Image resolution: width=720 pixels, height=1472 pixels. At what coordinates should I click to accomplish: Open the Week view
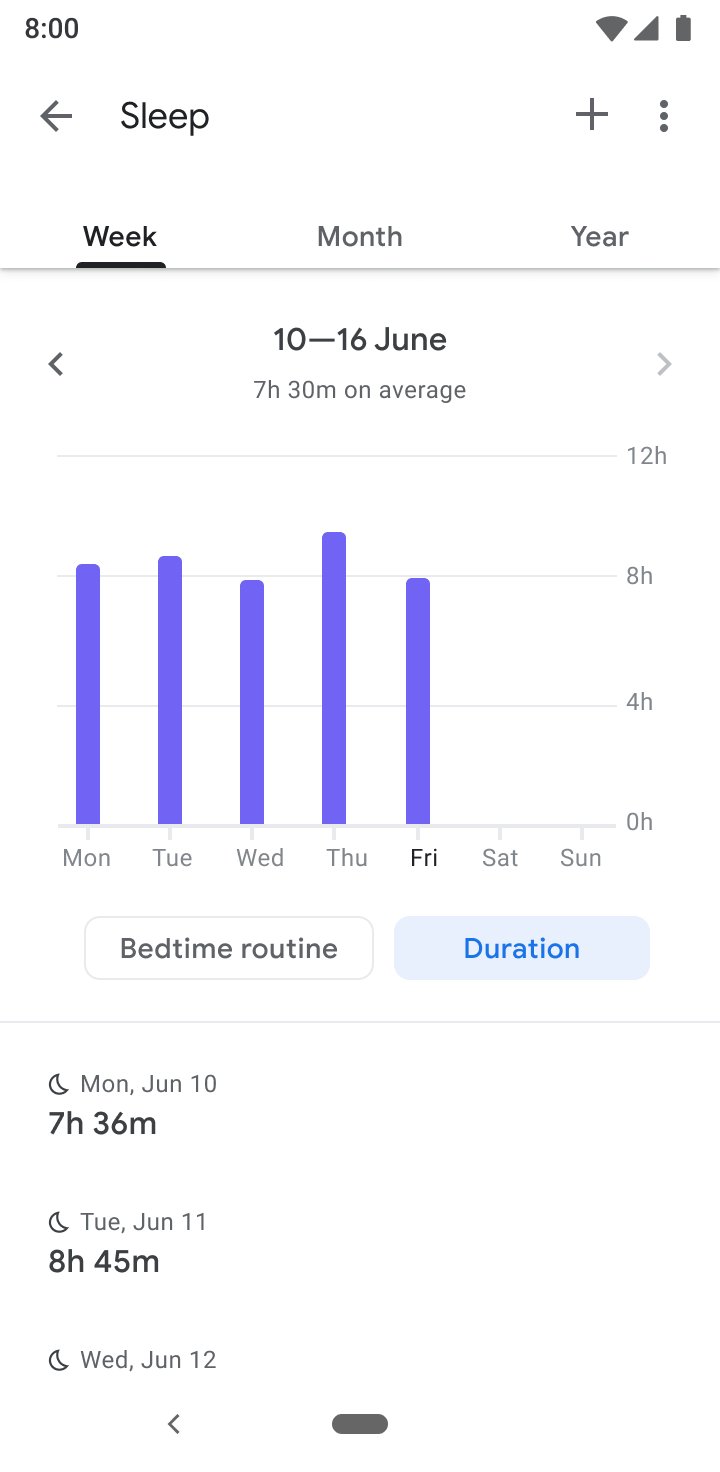pyautogui.click(x=120, y=237)
